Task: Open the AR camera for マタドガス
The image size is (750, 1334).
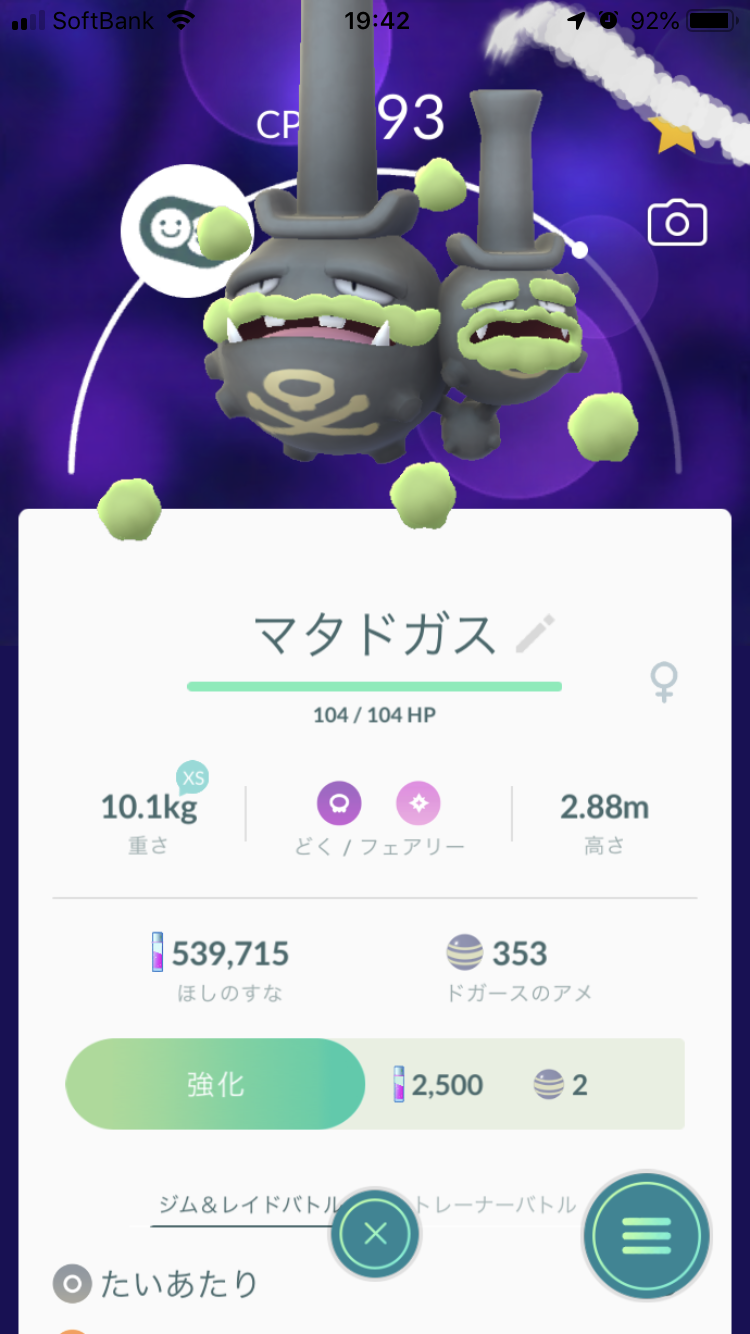Action: coord(677,223)
